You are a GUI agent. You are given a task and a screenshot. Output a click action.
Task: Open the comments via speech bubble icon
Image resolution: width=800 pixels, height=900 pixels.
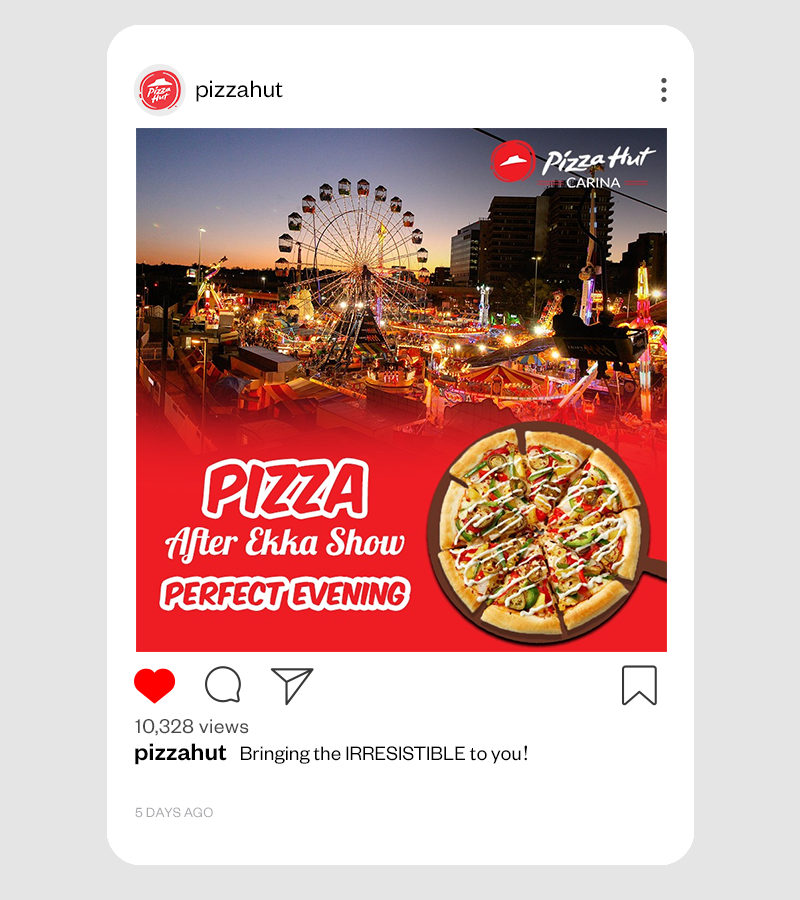(x=222, y=684)
